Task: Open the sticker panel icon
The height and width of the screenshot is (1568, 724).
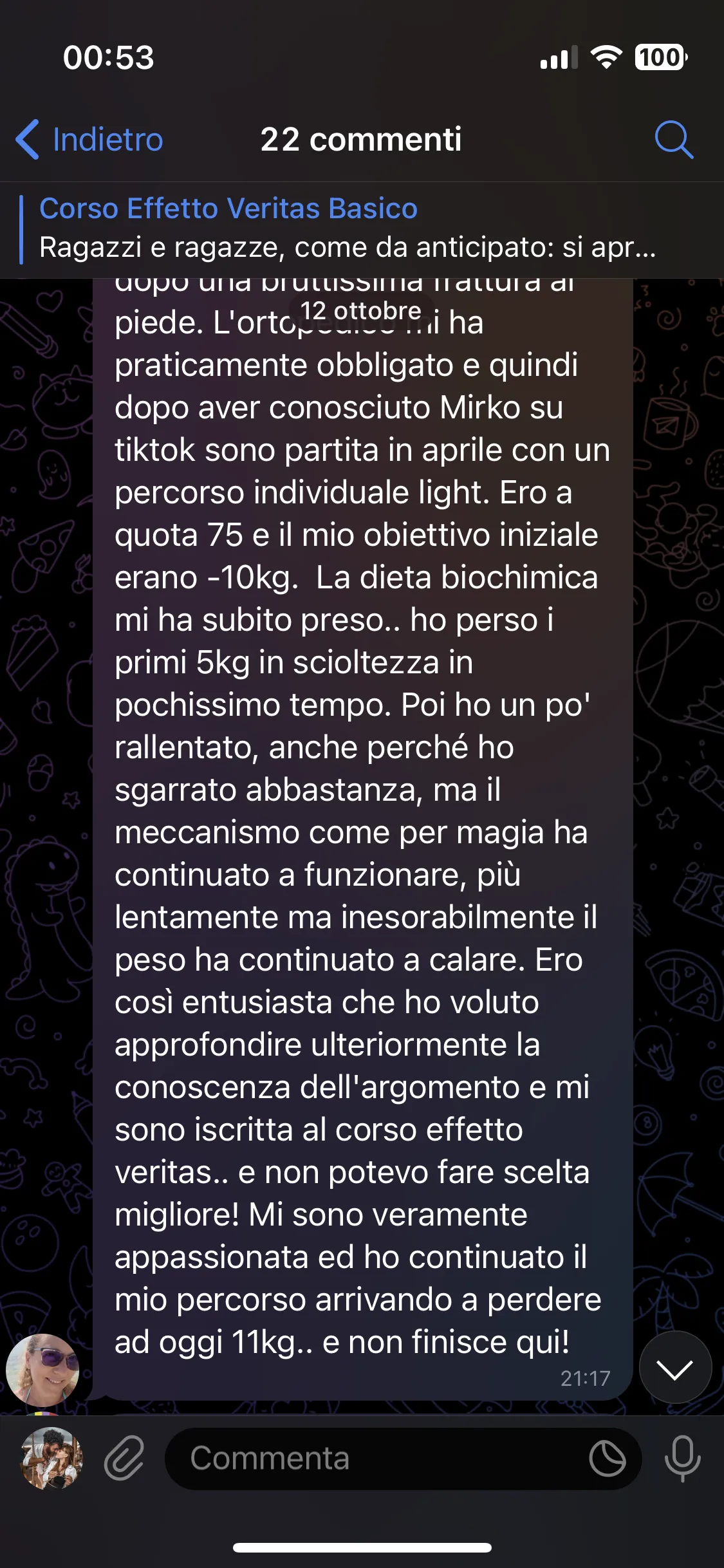Action: [x=607, y=1459]
